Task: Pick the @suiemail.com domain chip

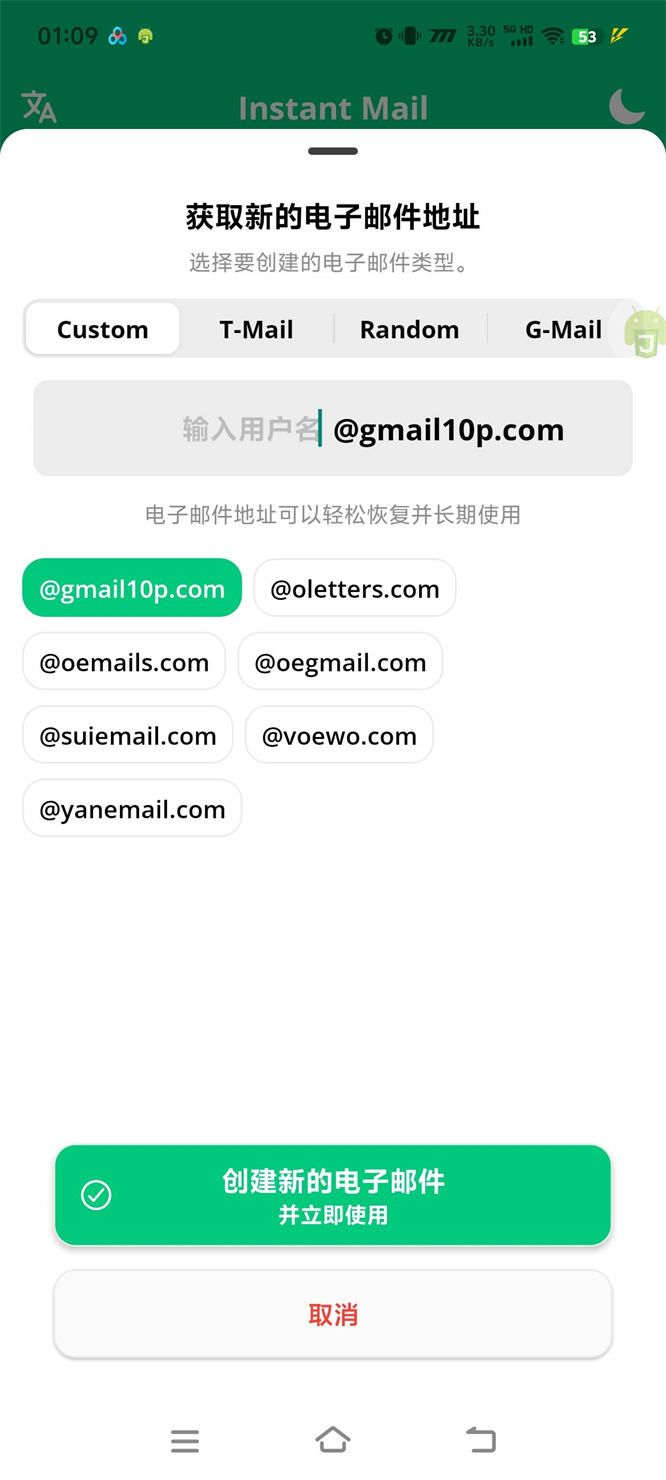Action: tap(128, 735)
